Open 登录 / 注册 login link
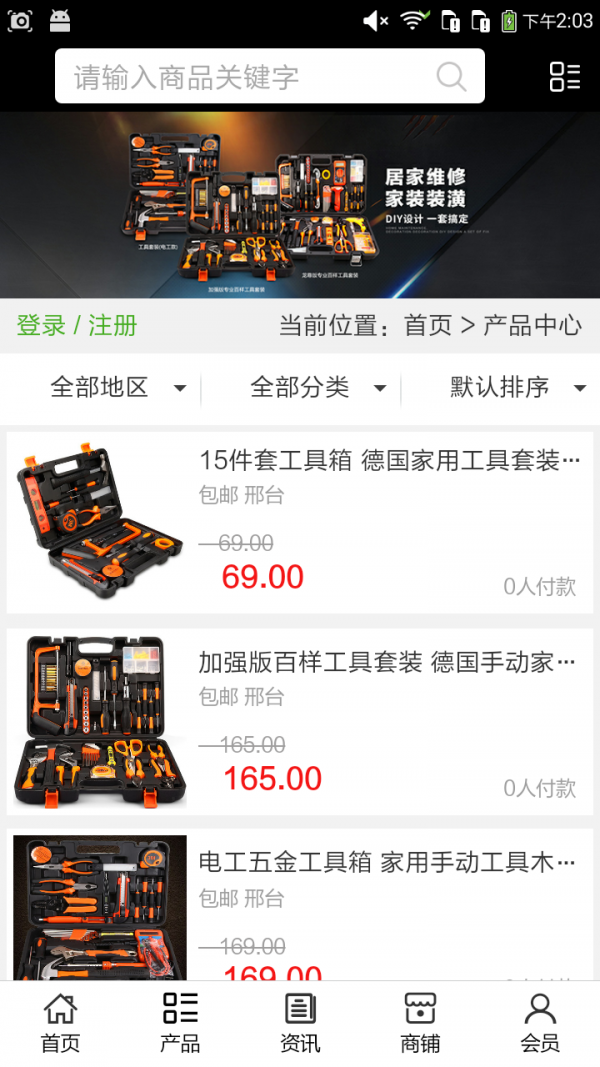Image resolution: width=600 pixels, height=1067 pixels. click(77, 326)
